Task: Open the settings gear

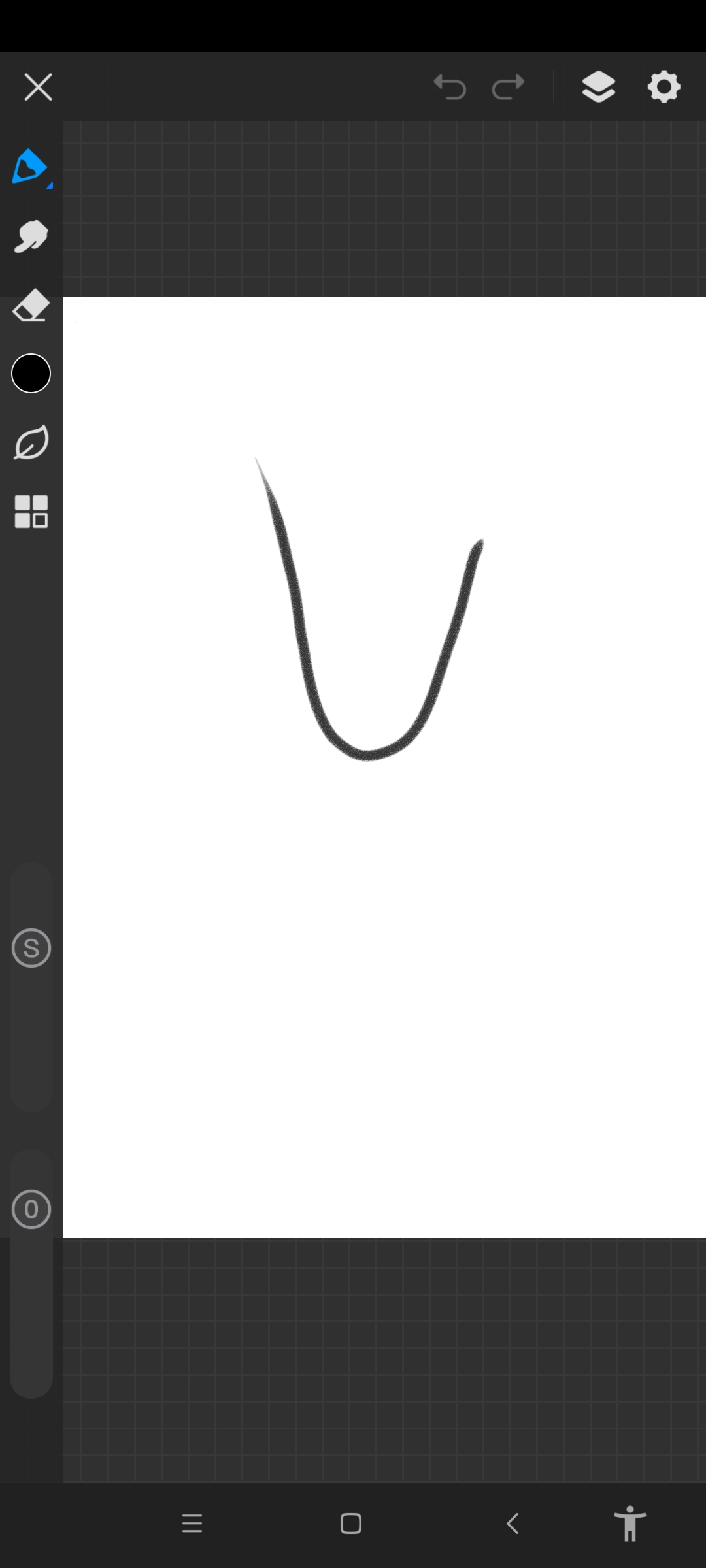Action: pyautogui.click(x=664, y=87)
